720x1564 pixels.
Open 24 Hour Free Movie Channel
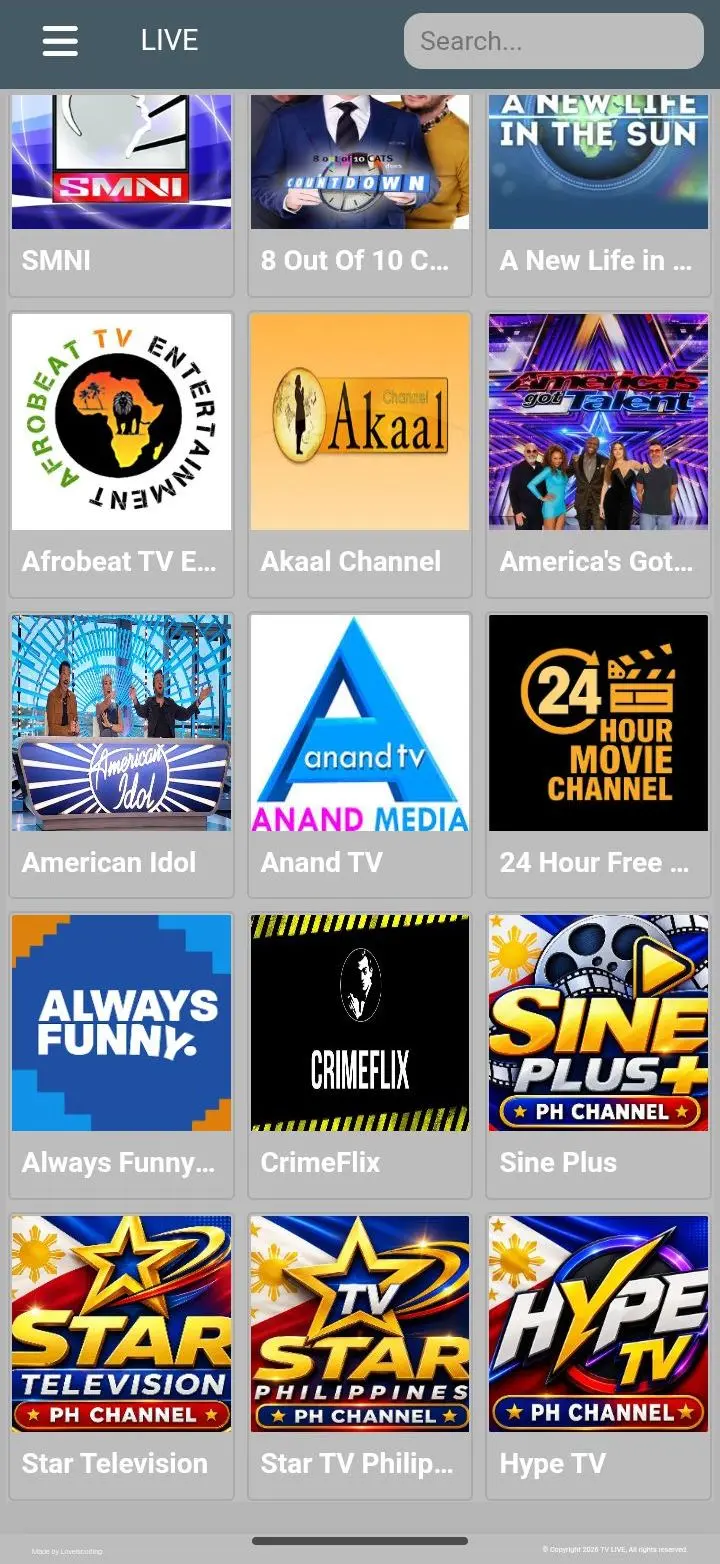tap(598, 755)
